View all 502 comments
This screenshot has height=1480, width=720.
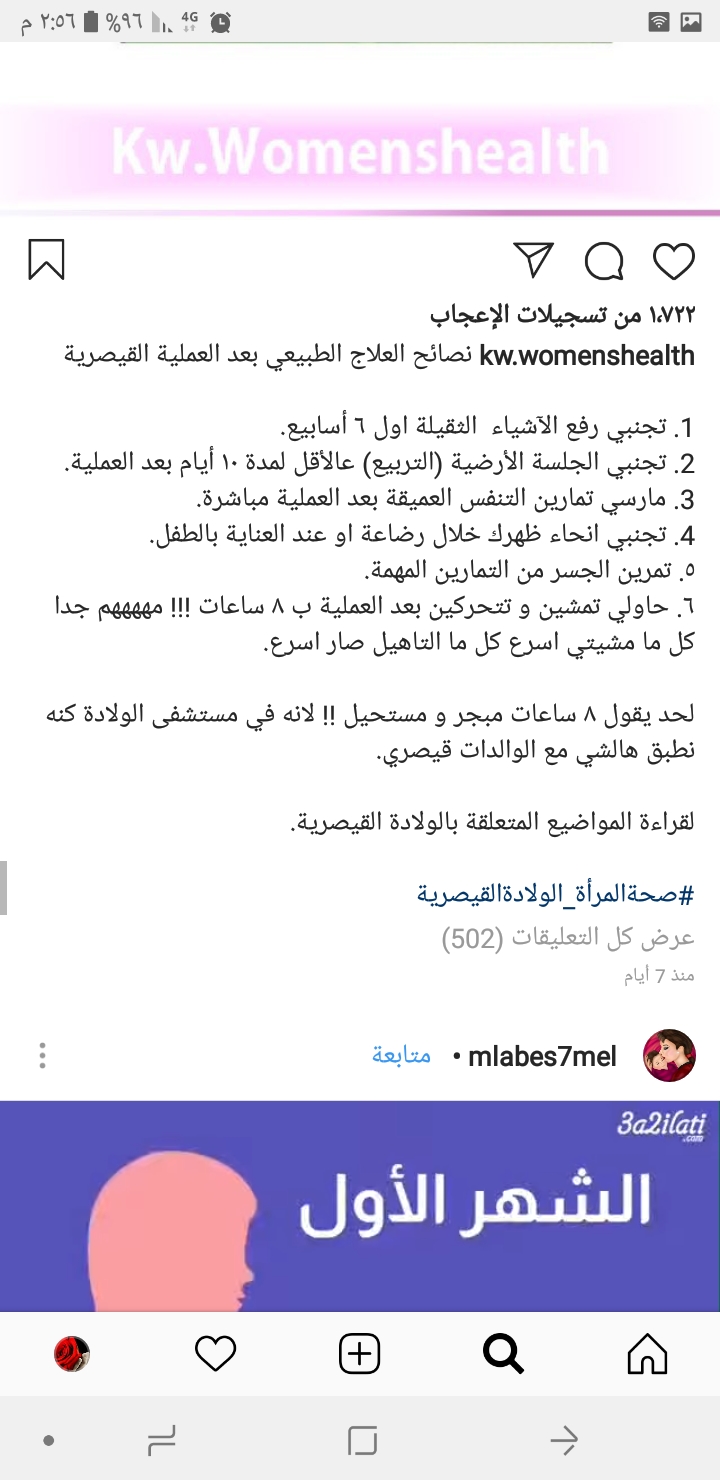tap(568, 938)
